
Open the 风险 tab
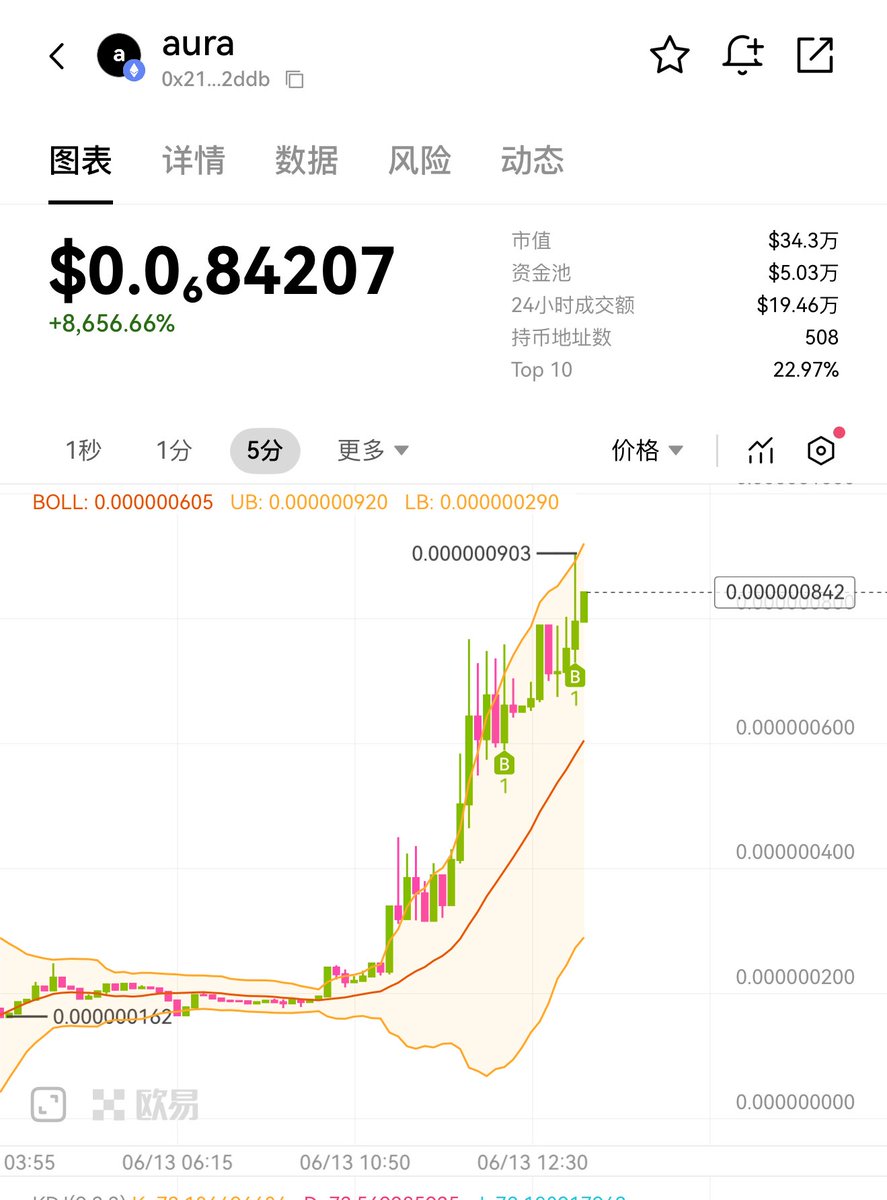[x=419, y=161]
